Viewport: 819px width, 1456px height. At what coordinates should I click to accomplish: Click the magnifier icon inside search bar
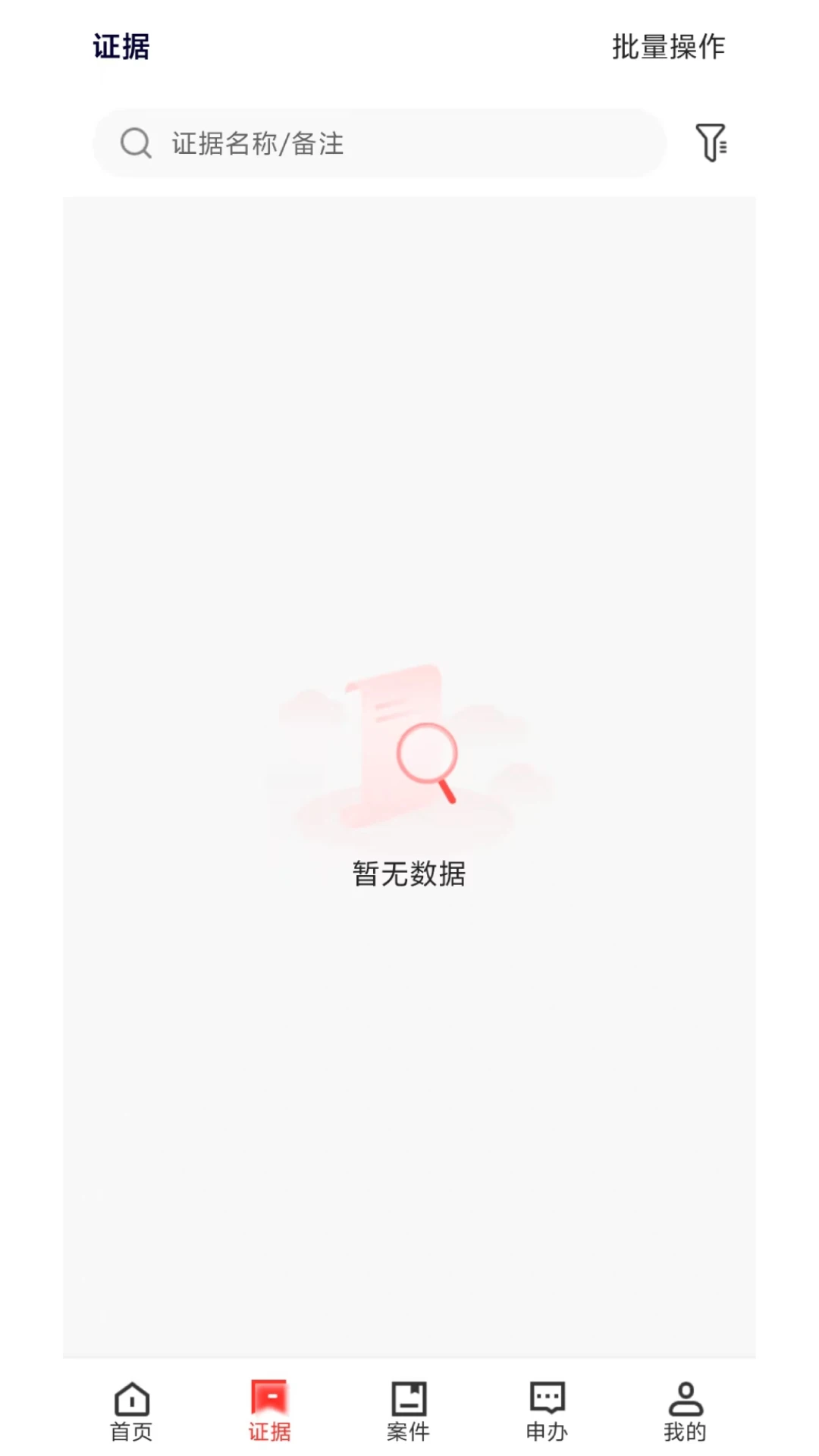tap(136, 143)
